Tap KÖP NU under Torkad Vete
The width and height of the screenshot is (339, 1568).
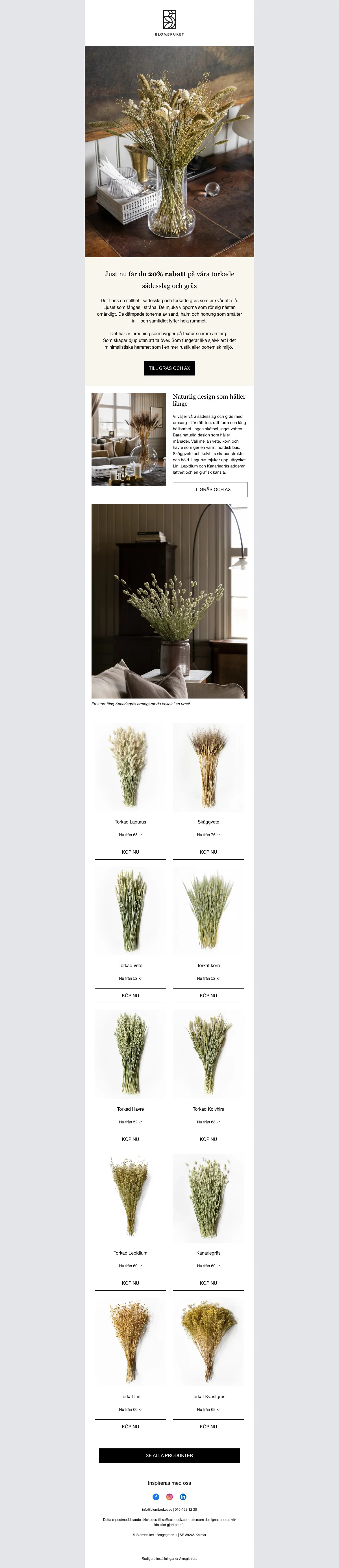(130, 995)
